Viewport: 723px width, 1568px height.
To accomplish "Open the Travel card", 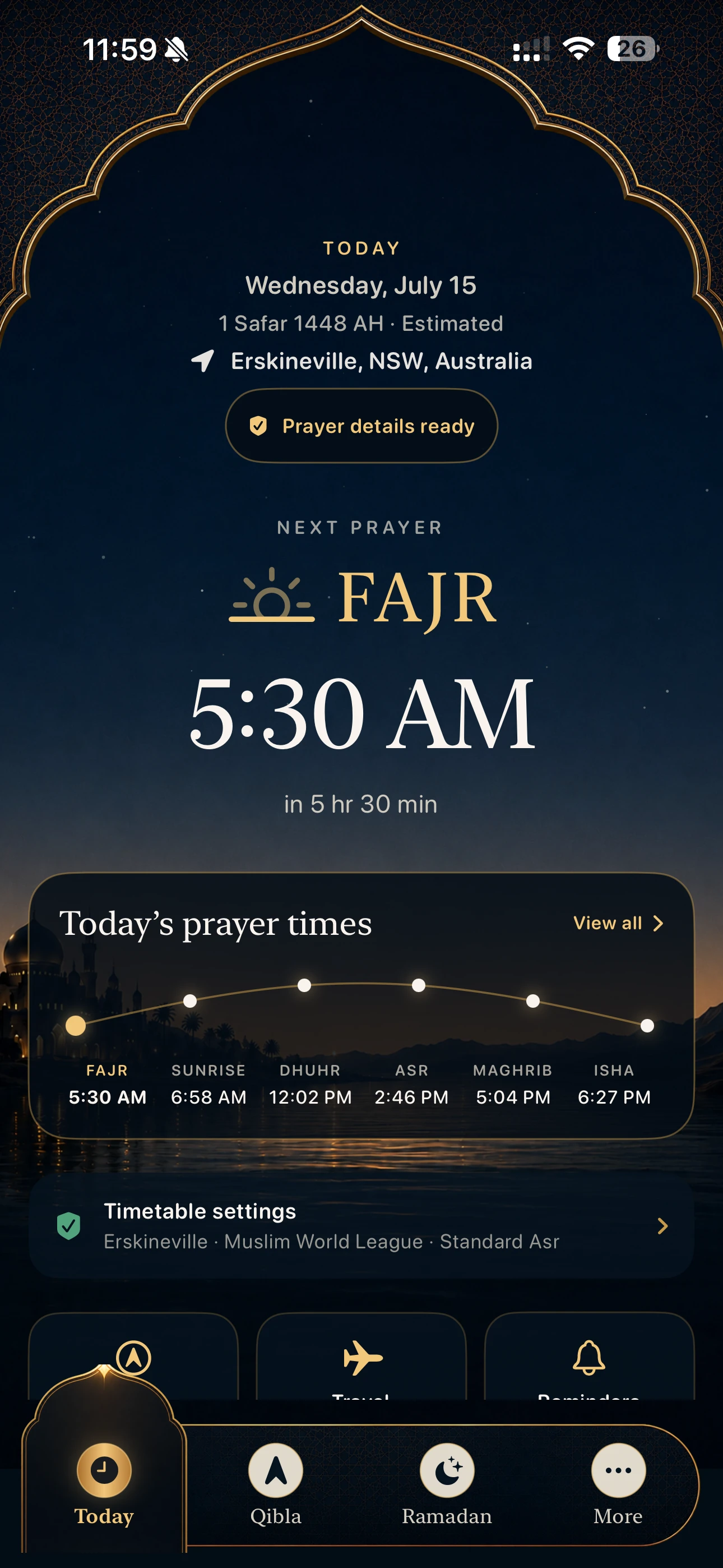I will click(x=361, y=1356).
